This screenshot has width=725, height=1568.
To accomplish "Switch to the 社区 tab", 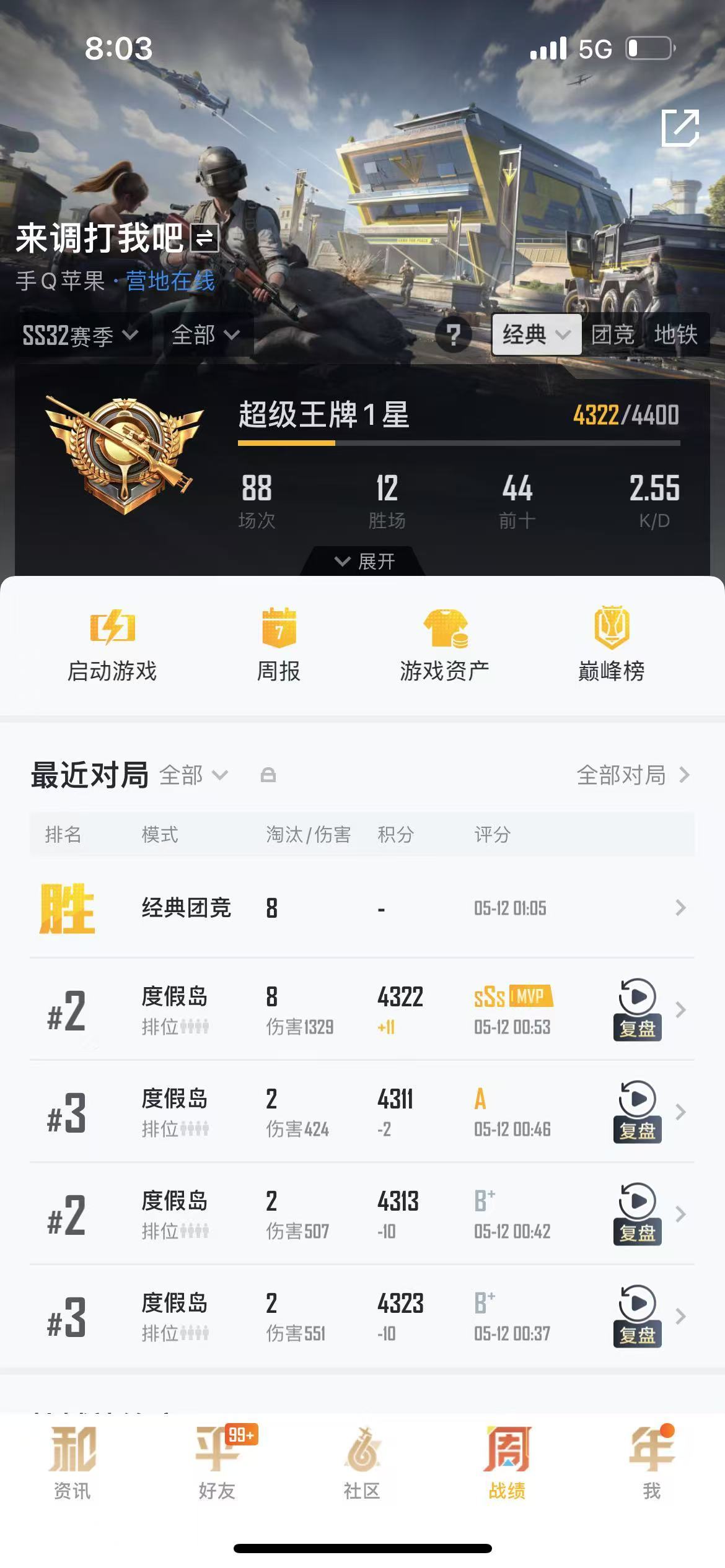I will click(x=362, y=1463).
